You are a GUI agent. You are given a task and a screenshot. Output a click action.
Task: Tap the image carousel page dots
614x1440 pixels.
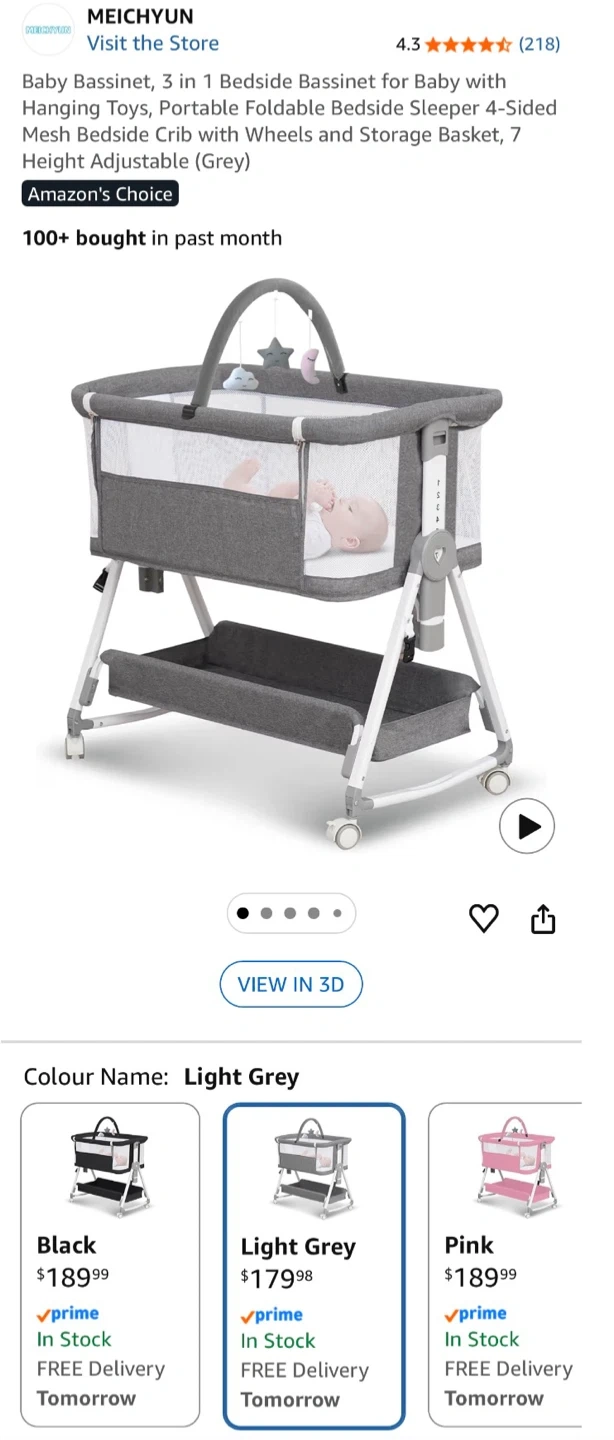[291, 913]
